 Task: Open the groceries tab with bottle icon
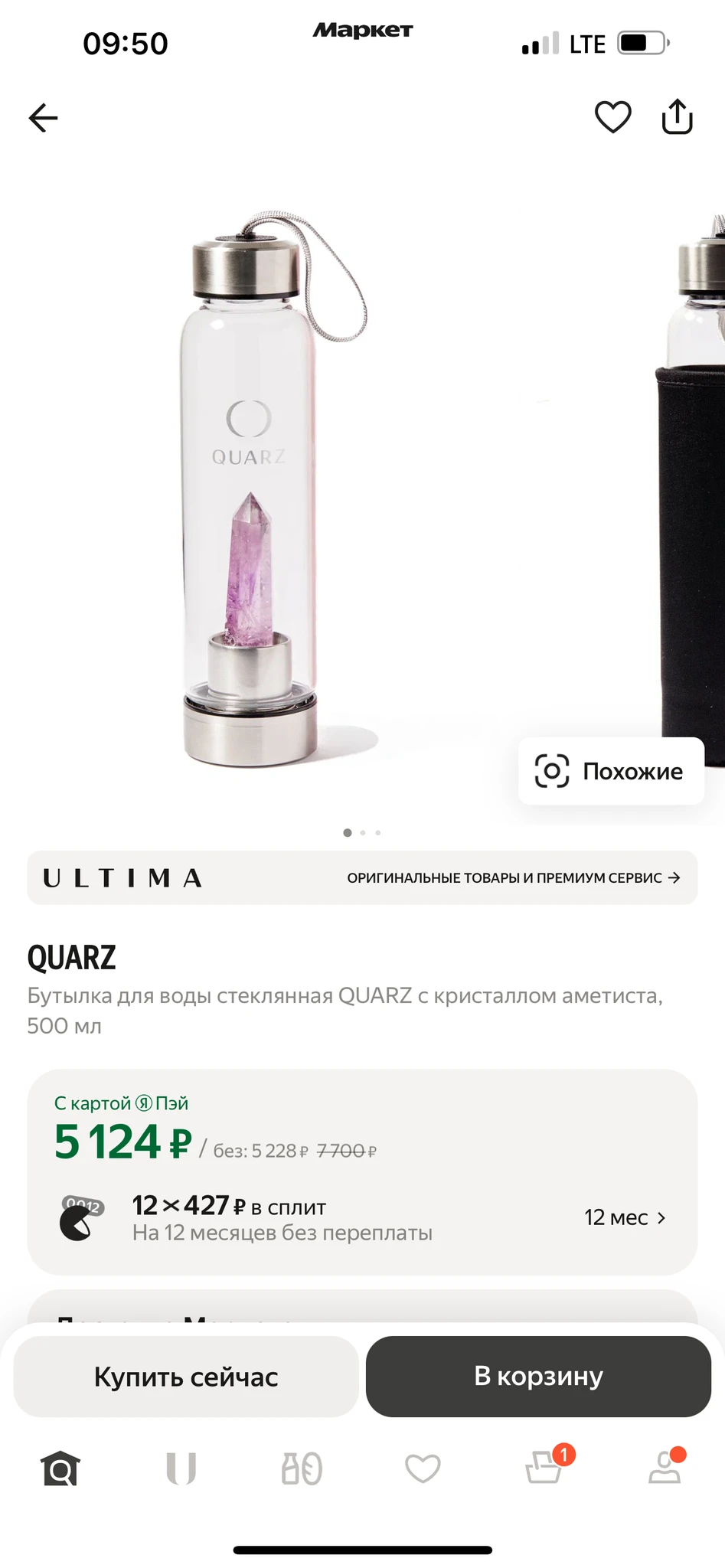(x=302, y=1468)
